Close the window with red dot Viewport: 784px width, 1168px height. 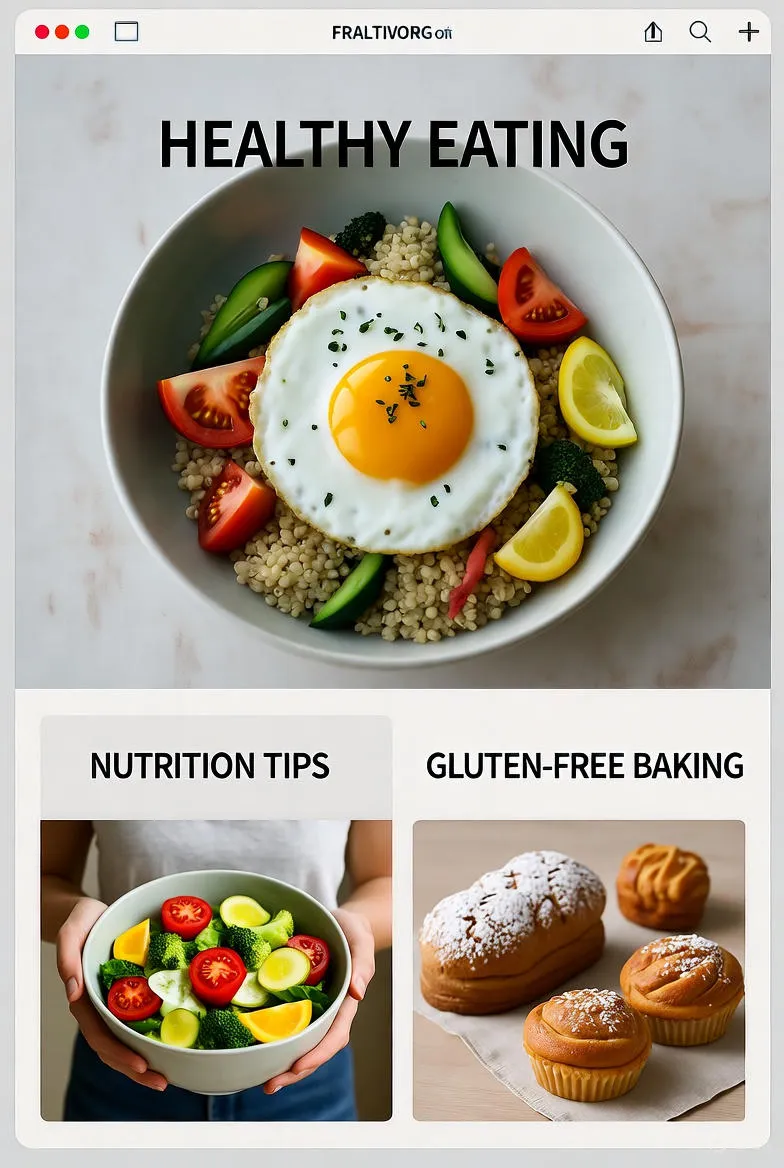42,32
